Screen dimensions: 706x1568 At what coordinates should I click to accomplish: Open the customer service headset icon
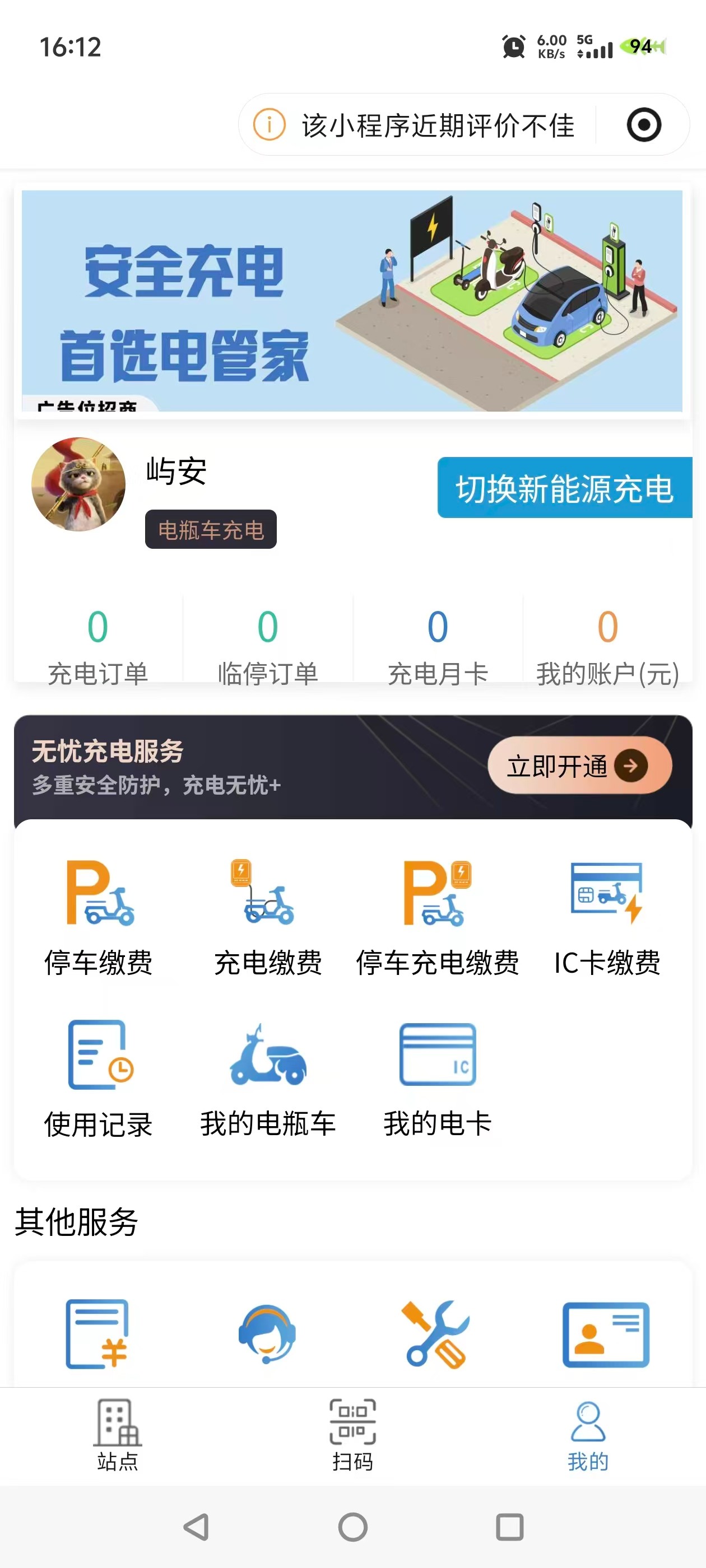coord(267,1333)
